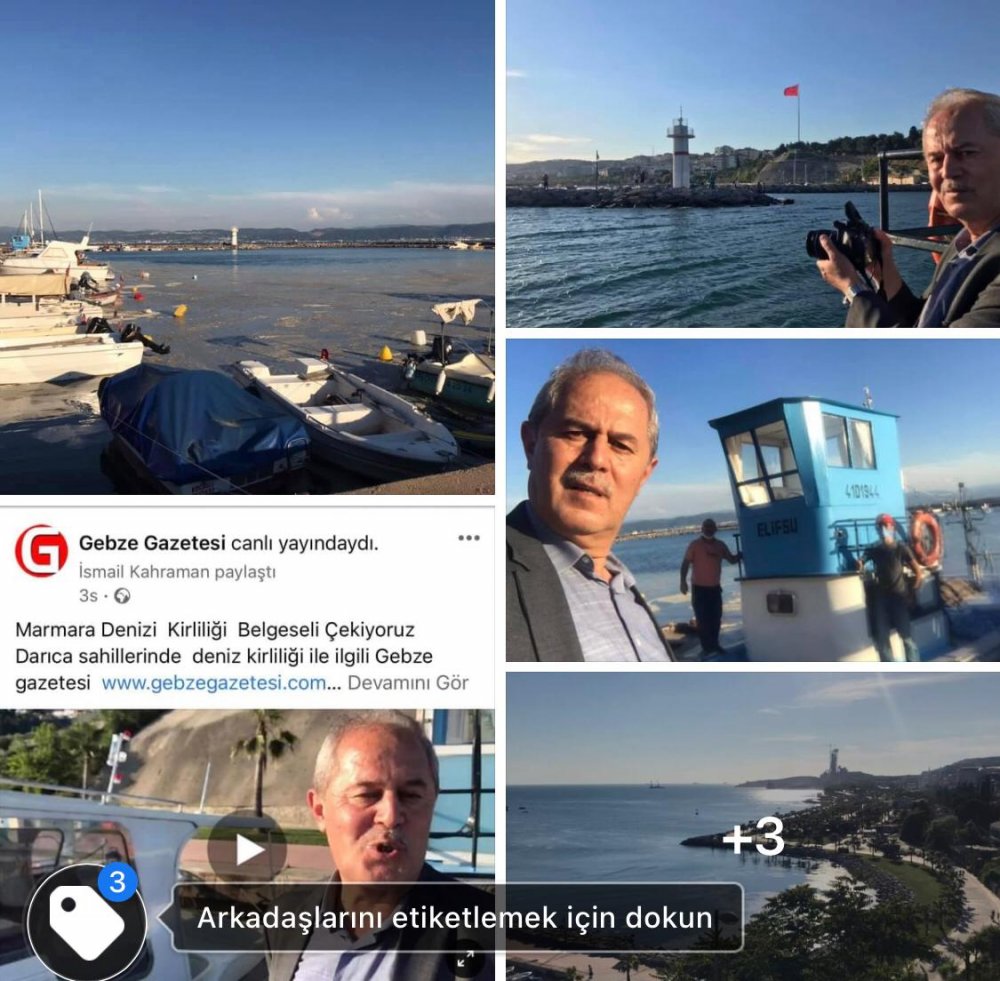Open the selfie photo with the blue boat cabin

point(752,500)
